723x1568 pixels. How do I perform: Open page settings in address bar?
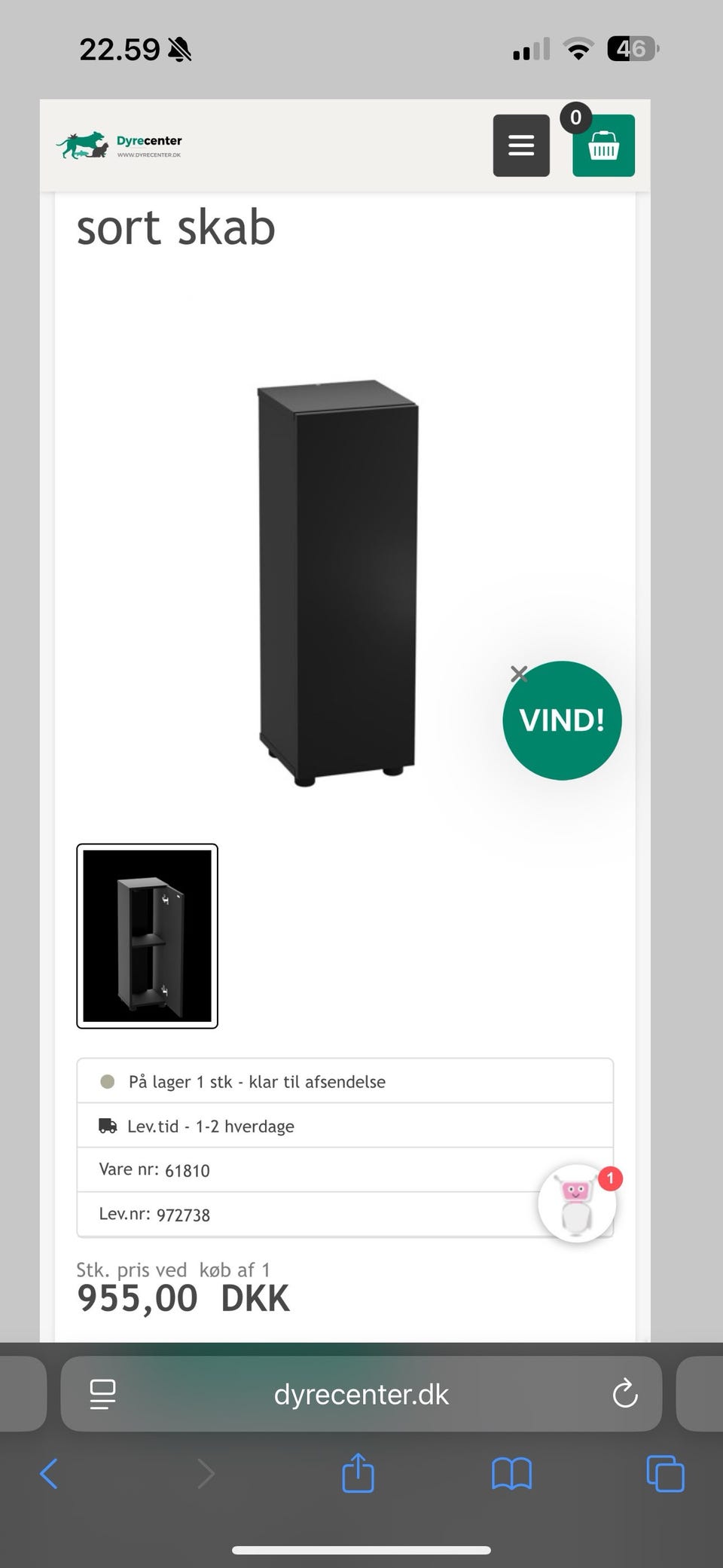[x=102, y=1394]
